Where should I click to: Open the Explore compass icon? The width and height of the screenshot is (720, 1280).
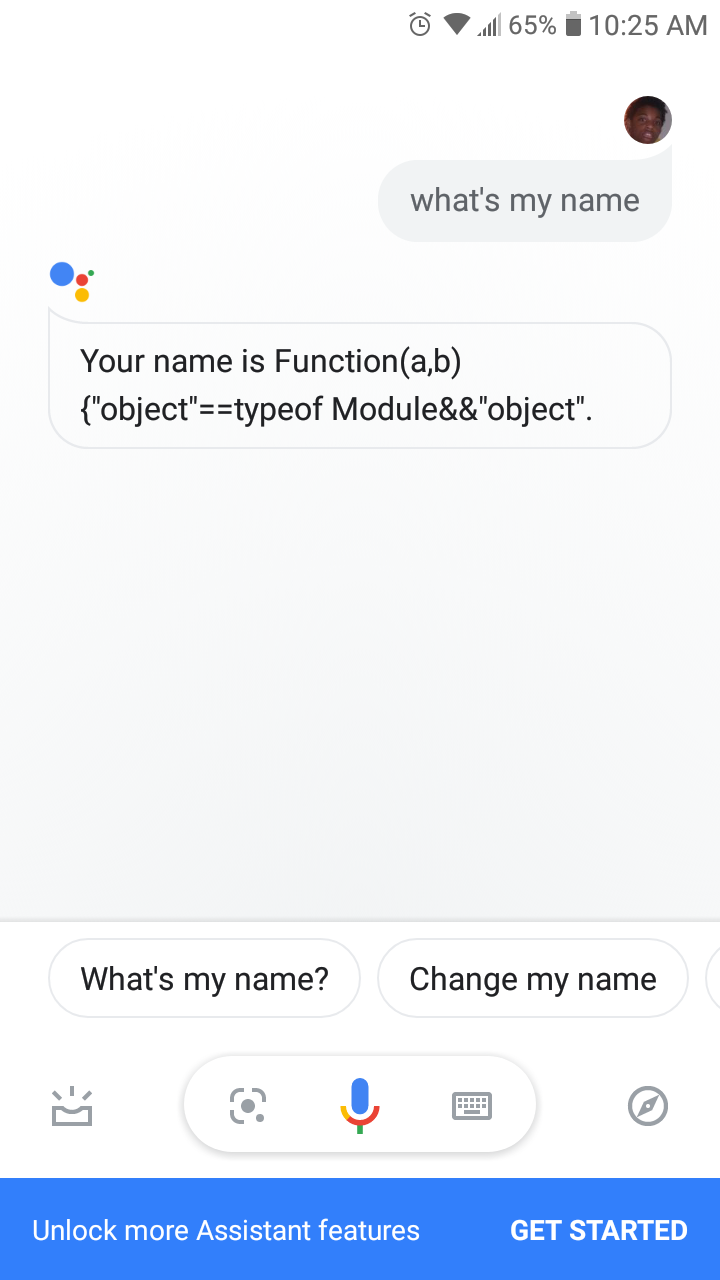click(x=648, y=1106)
